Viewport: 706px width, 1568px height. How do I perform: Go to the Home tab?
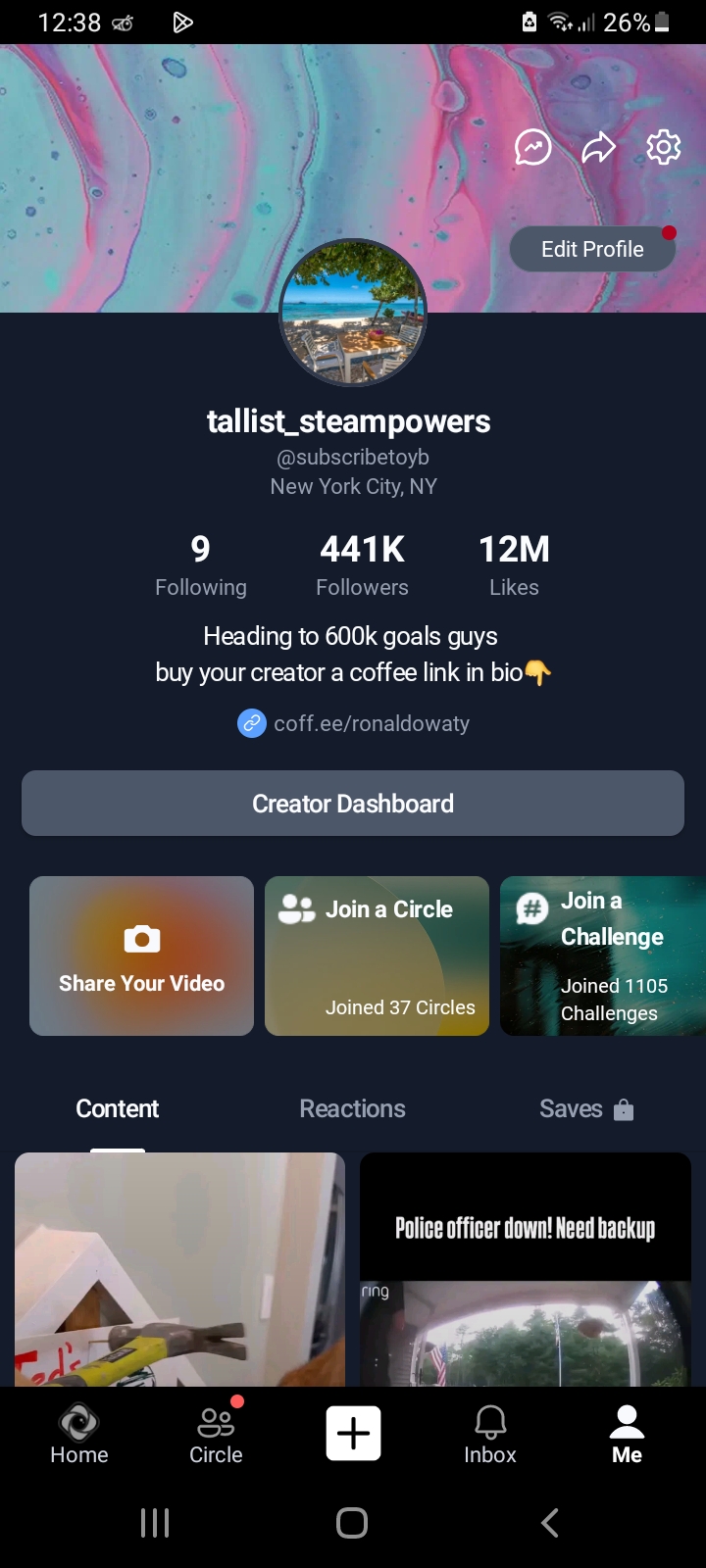tap(79, 1434)
